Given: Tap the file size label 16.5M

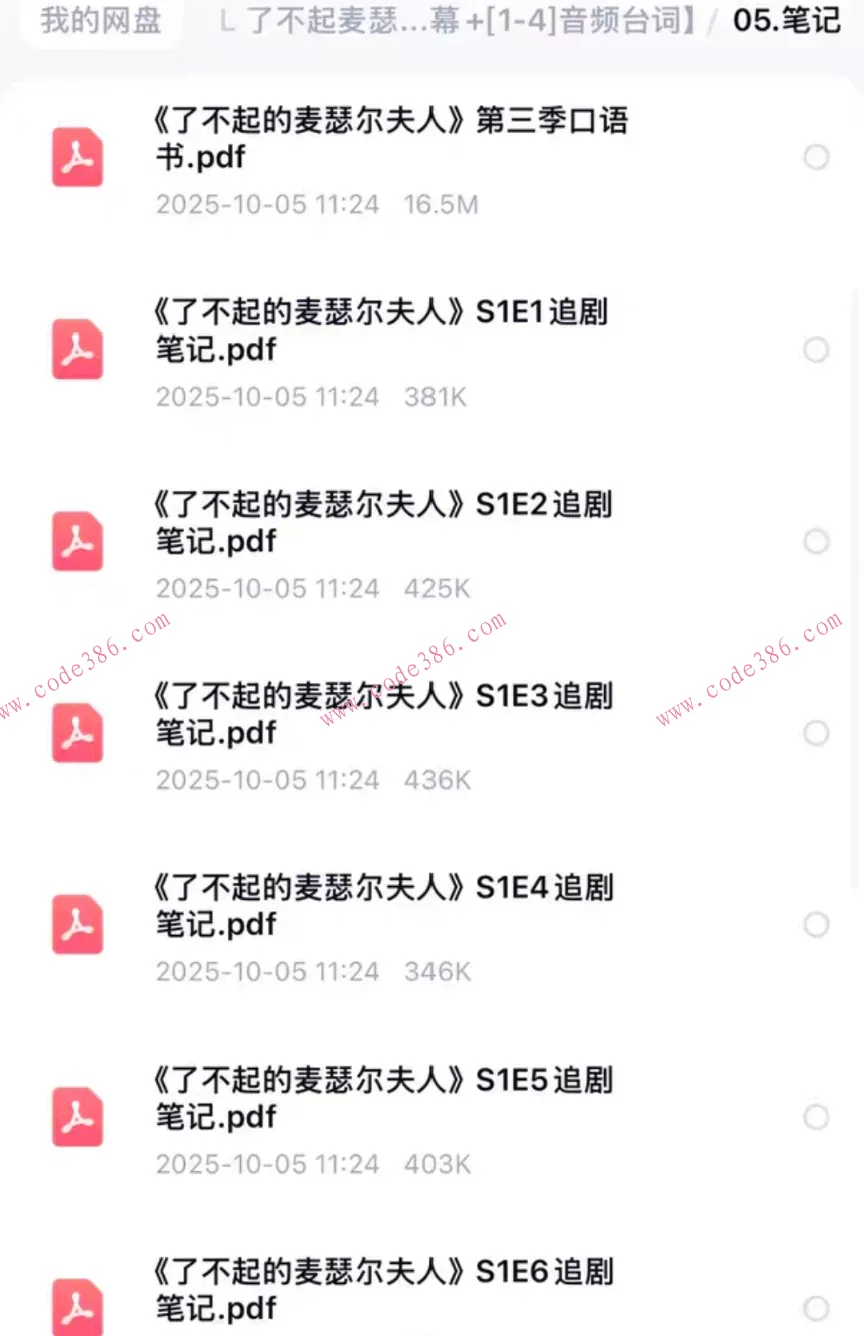Looking at the screenshot, I should (440, 204).
